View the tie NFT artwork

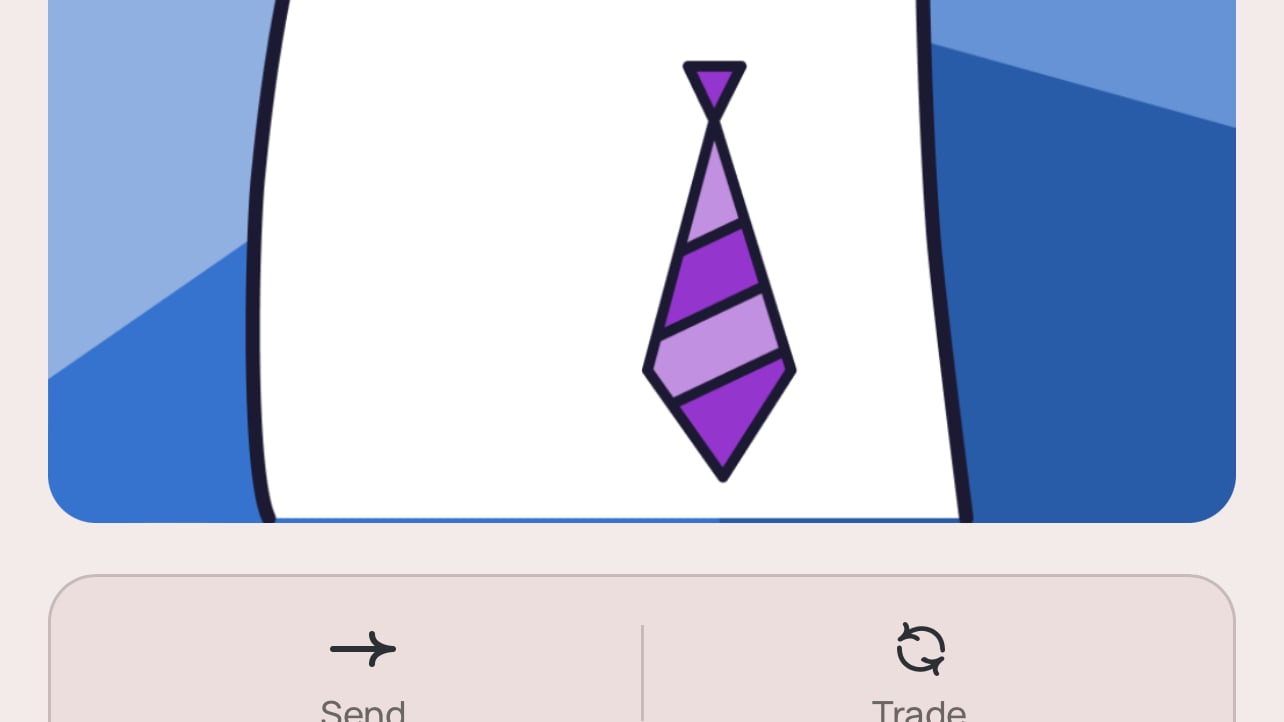(x=642, y=260)
